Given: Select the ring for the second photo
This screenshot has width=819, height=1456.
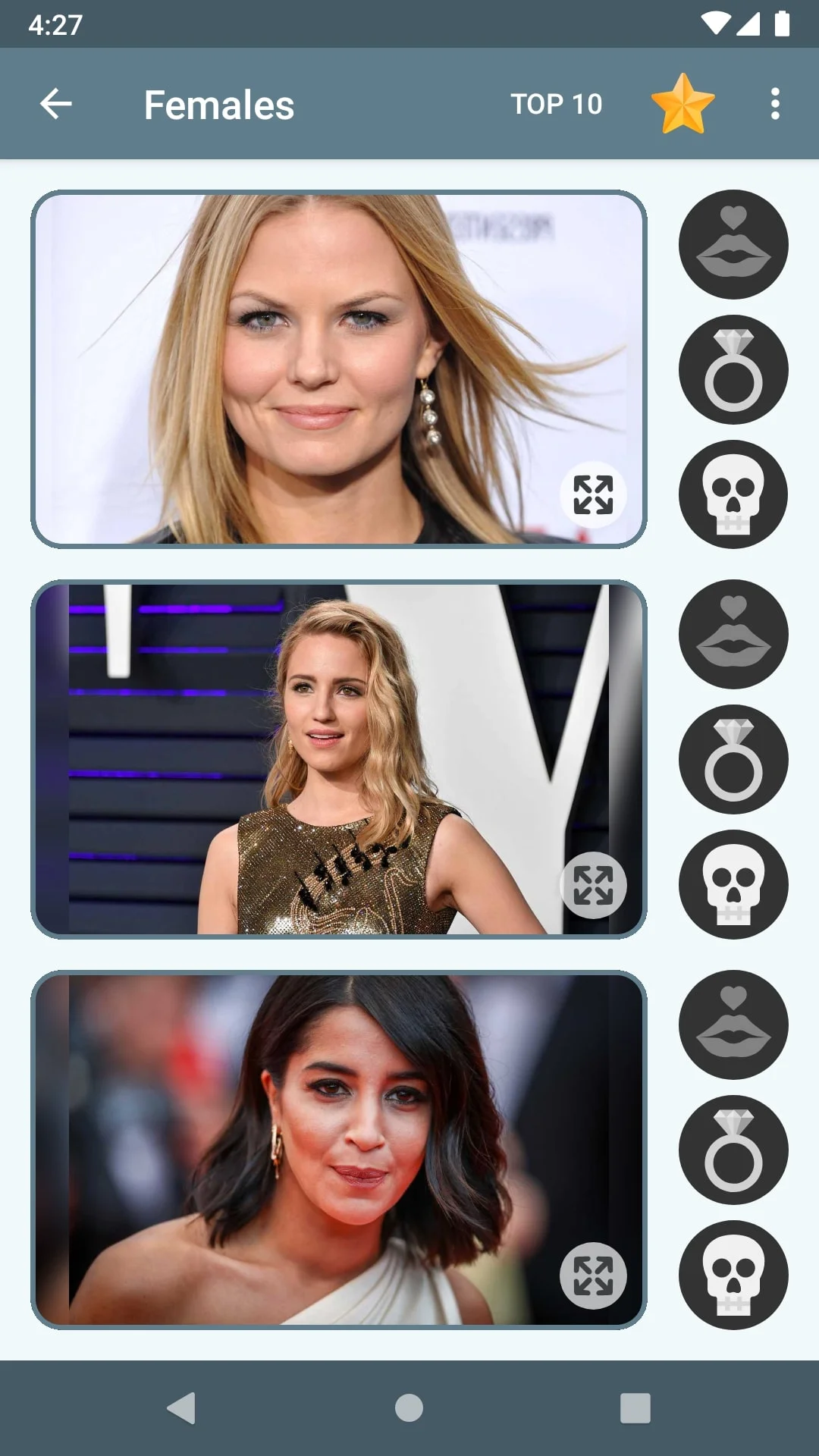Looking at the screenshot, I should [x=733, y=759].
